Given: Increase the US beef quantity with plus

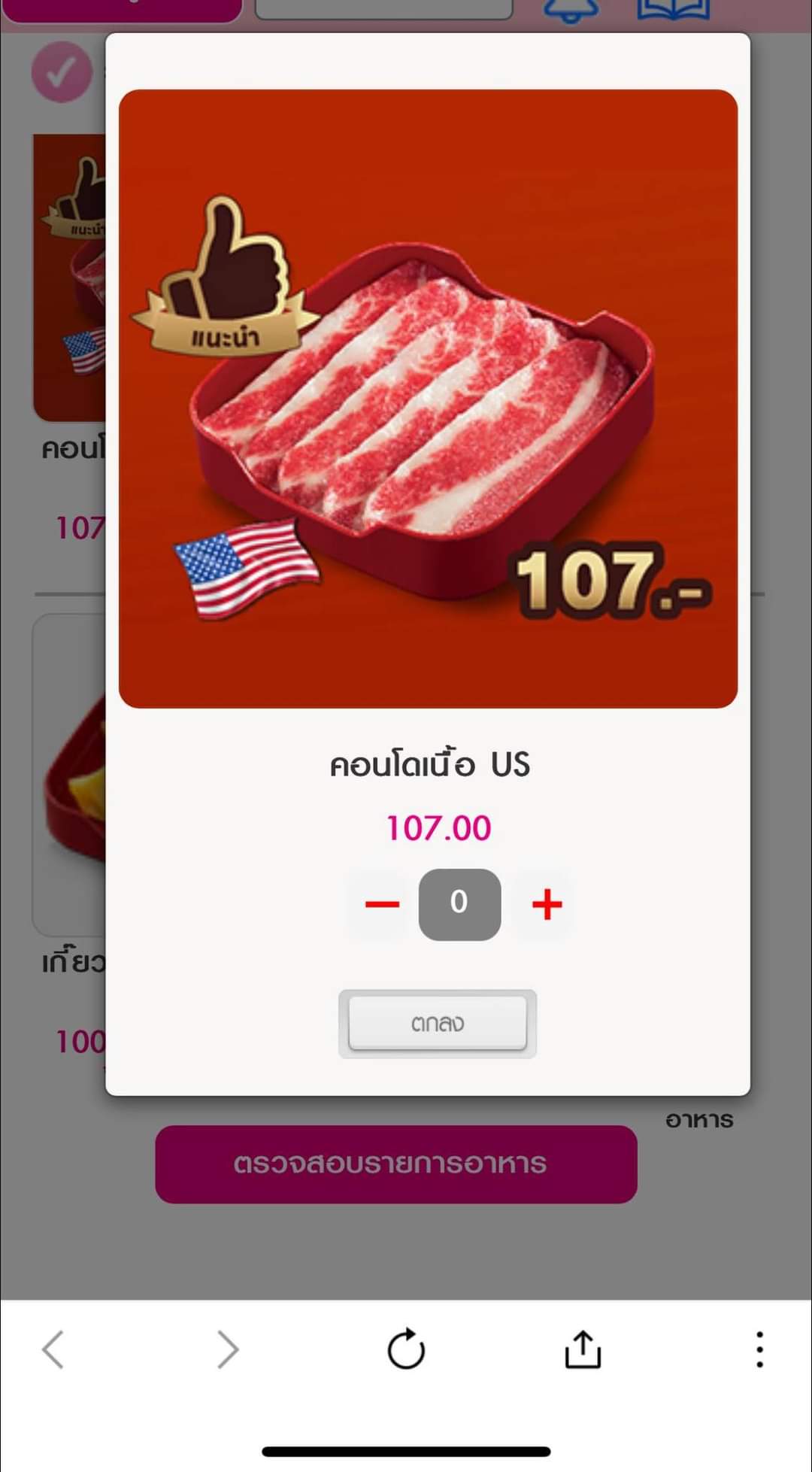Looking at the screenshot, I should coord(547,904).
